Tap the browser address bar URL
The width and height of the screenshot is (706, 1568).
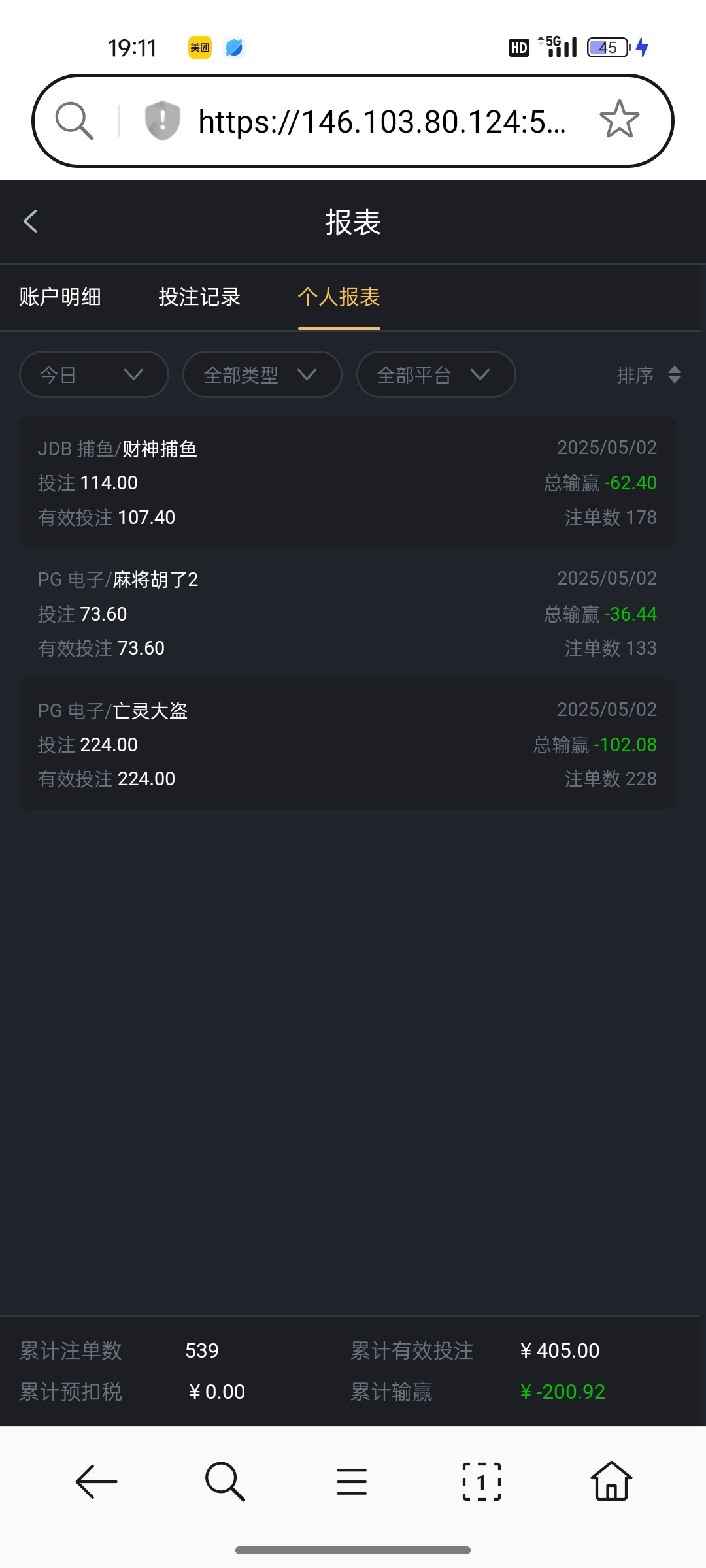382,122
